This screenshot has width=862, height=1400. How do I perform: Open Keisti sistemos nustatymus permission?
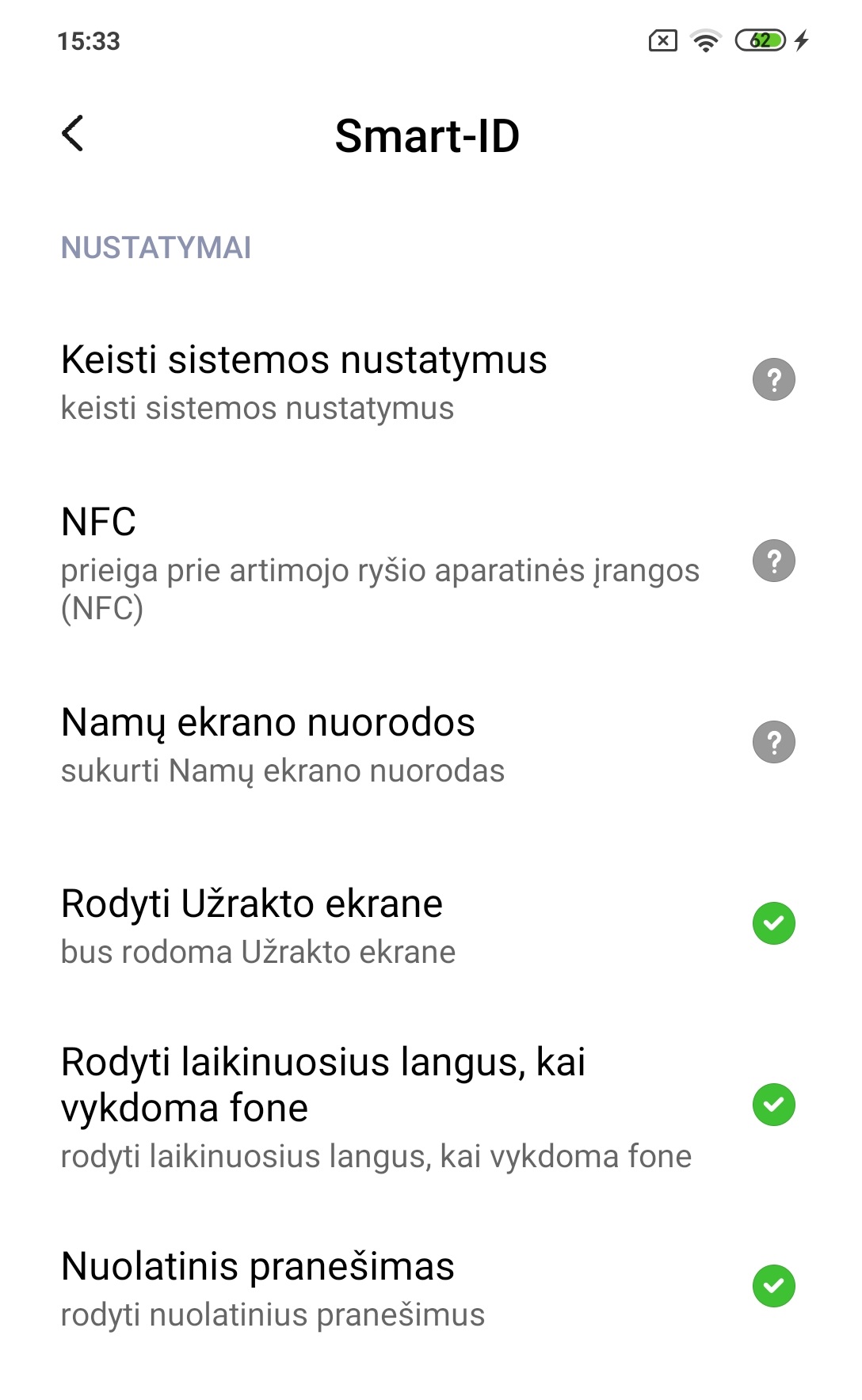tap(431, 382)
